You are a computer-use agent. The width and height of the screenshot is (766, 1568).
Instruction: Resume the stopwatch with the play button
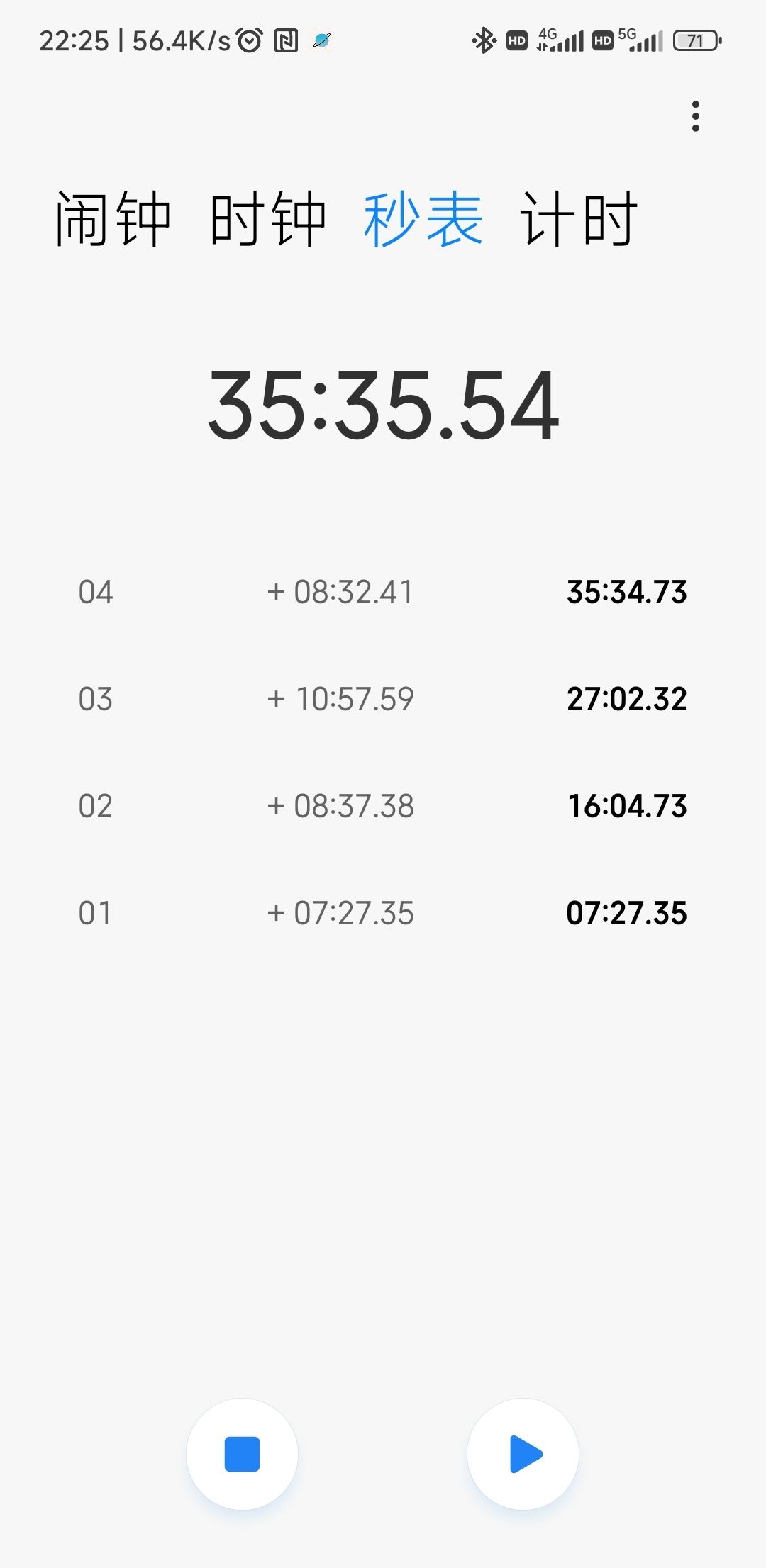tap(523, 1454)
